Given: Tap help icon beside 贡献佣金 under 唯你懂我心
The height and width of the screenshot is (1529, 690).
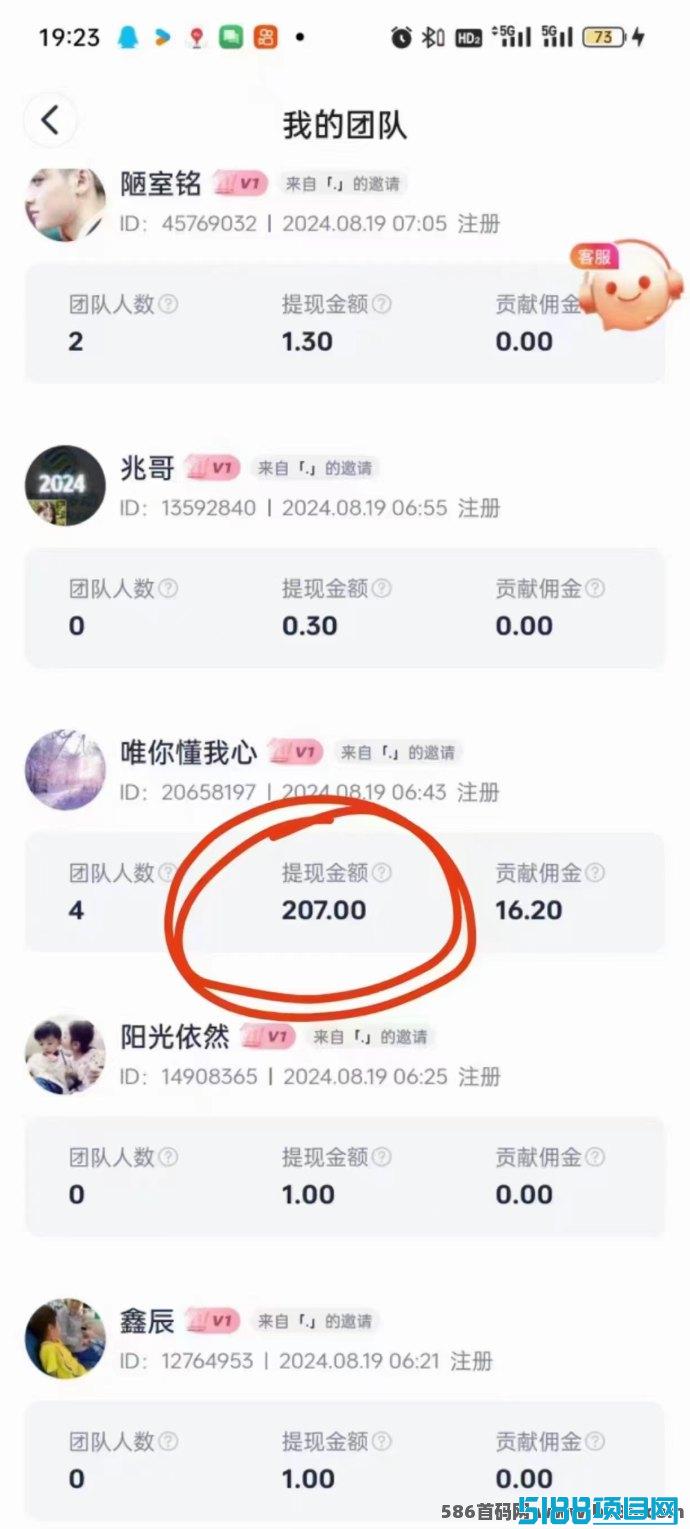Looking at the screenshot, I should click(x=595, y=873).
